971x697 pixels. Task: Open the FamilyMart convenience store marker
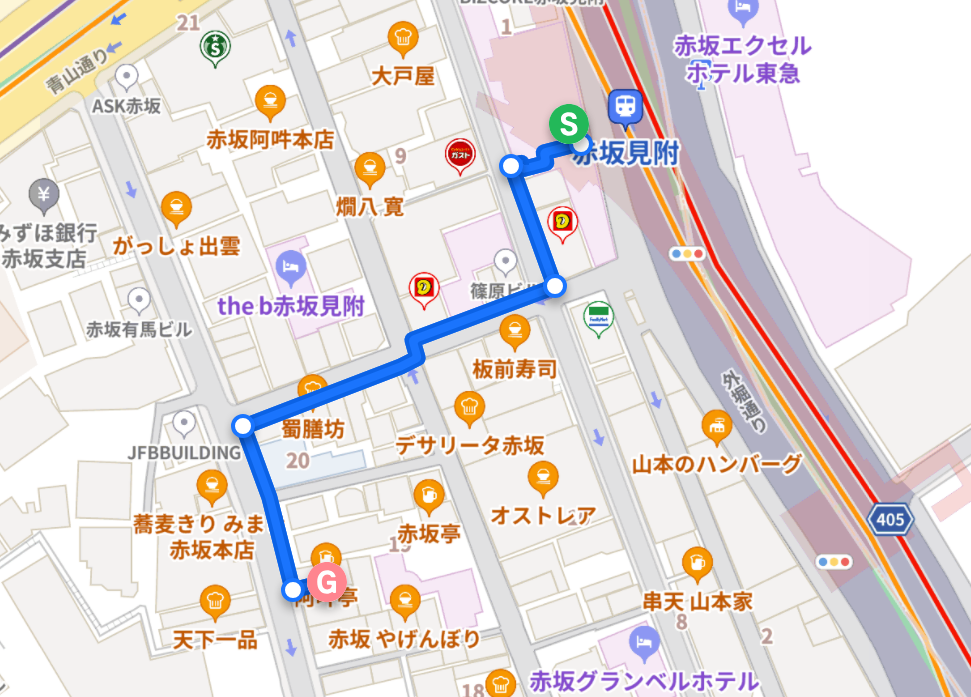[x=599, y=318]
